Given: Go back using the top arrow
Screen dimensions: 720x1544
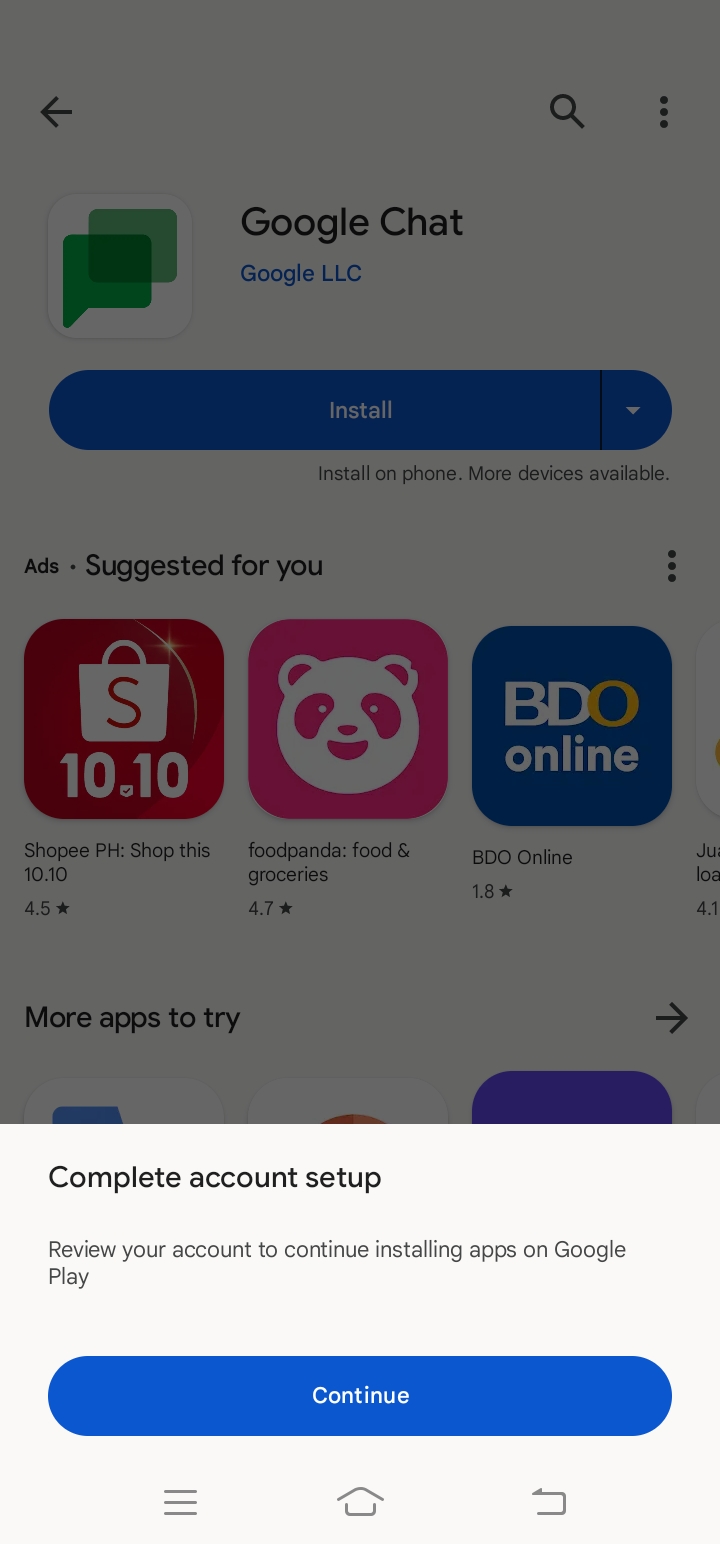Looking at the screenshot, I should tap(56, 112).
